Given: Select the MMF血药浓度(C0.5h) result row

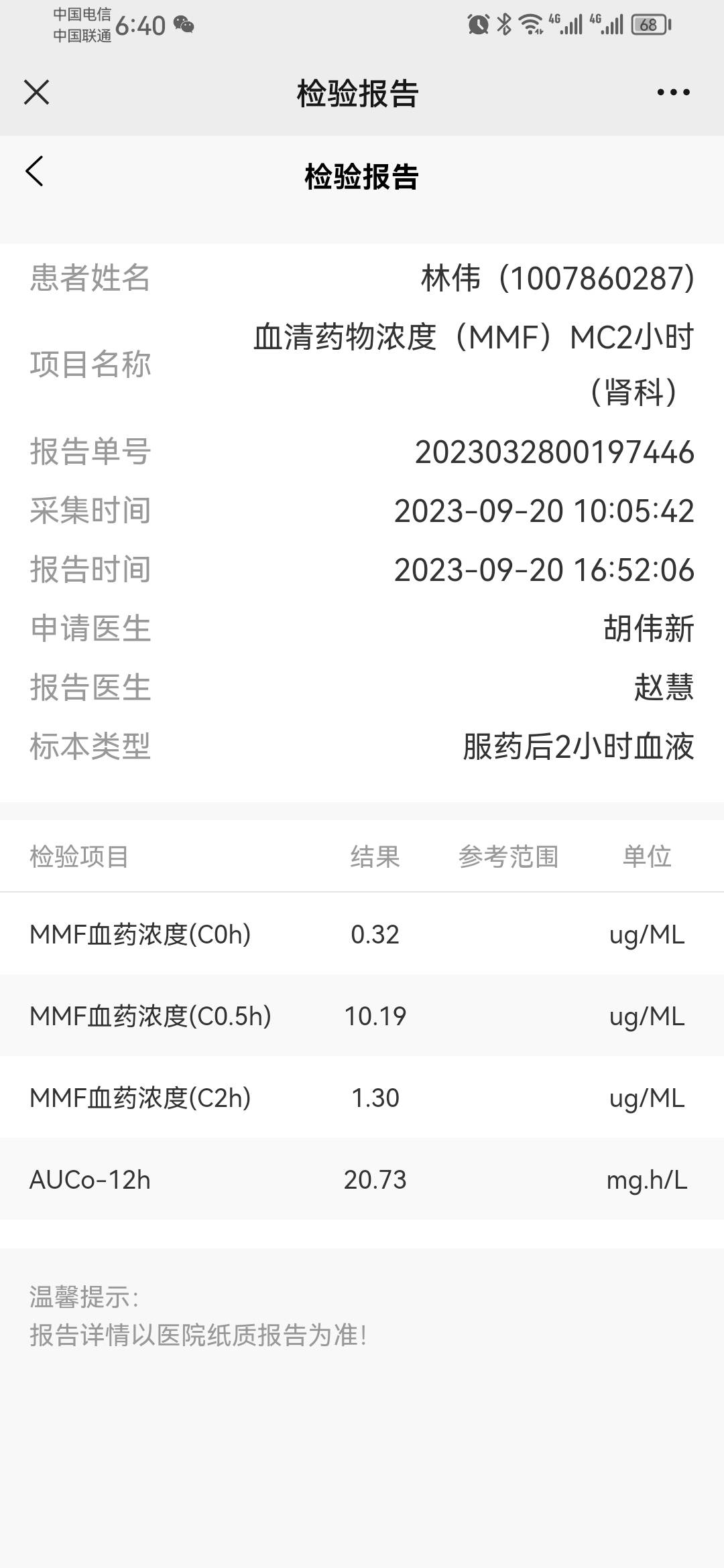Looking at the screenshot, I should (362, 1016).
